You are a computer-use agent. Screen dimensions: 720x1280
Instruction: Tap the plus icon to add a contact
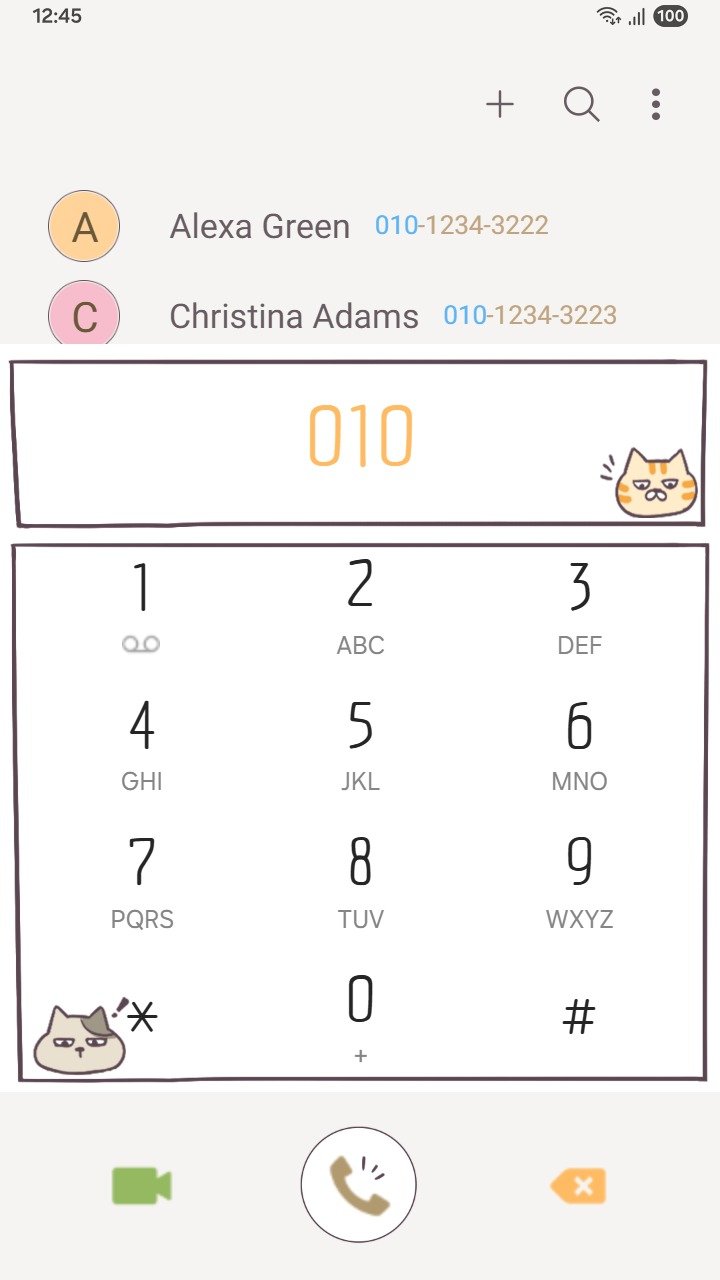coord(499,104)
